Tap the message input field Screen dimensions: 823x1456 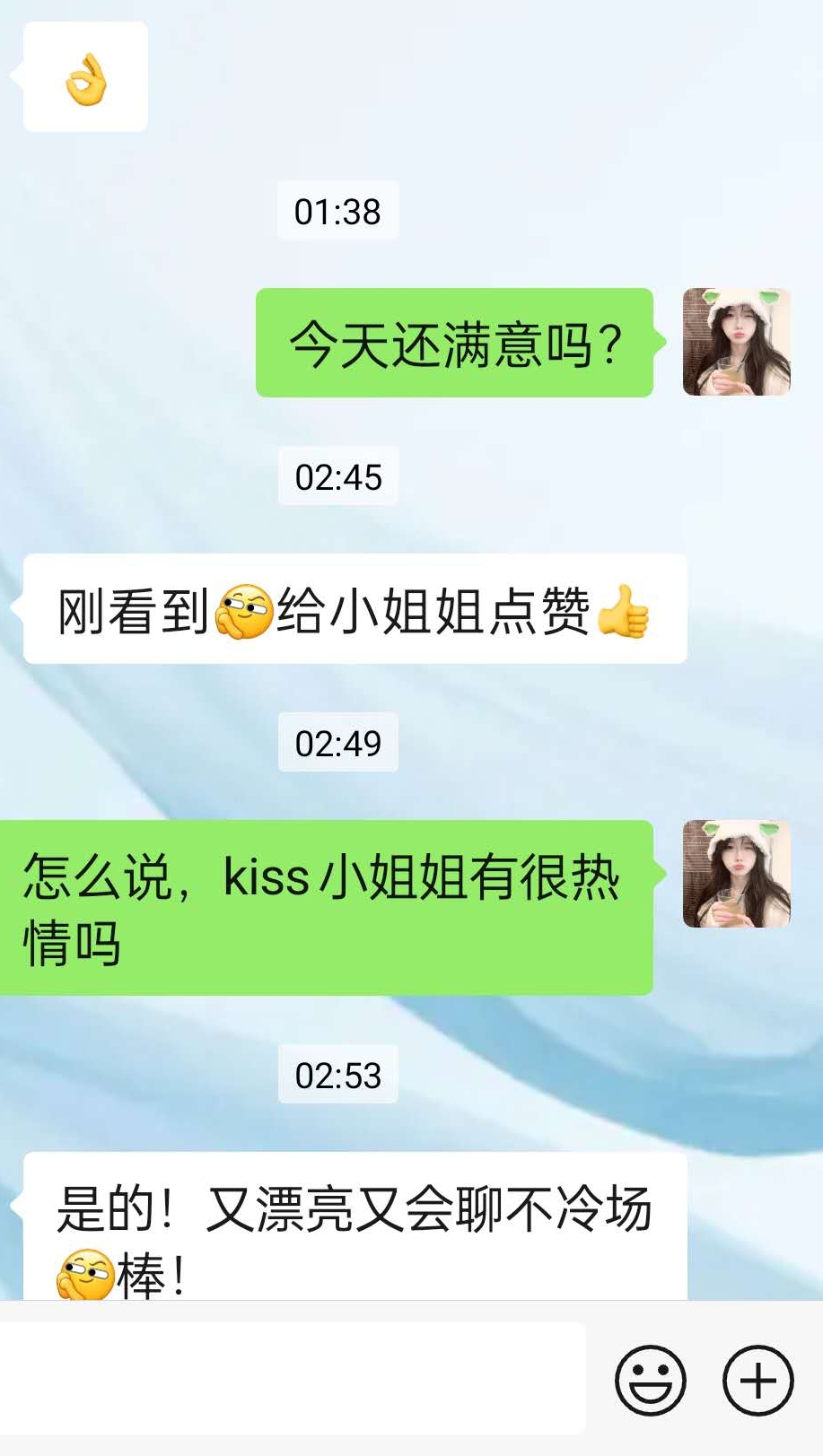pos(292,1379)
